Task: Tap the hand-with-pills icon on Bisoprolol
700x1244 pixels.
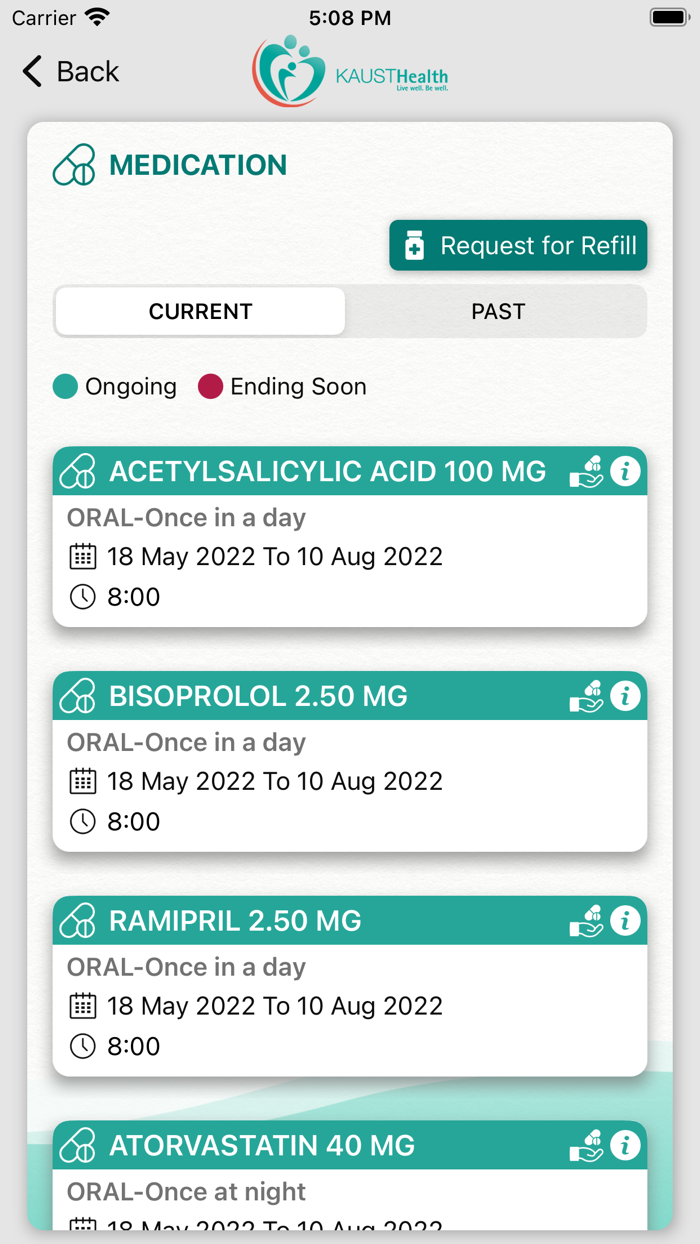Action: (586, 697)
